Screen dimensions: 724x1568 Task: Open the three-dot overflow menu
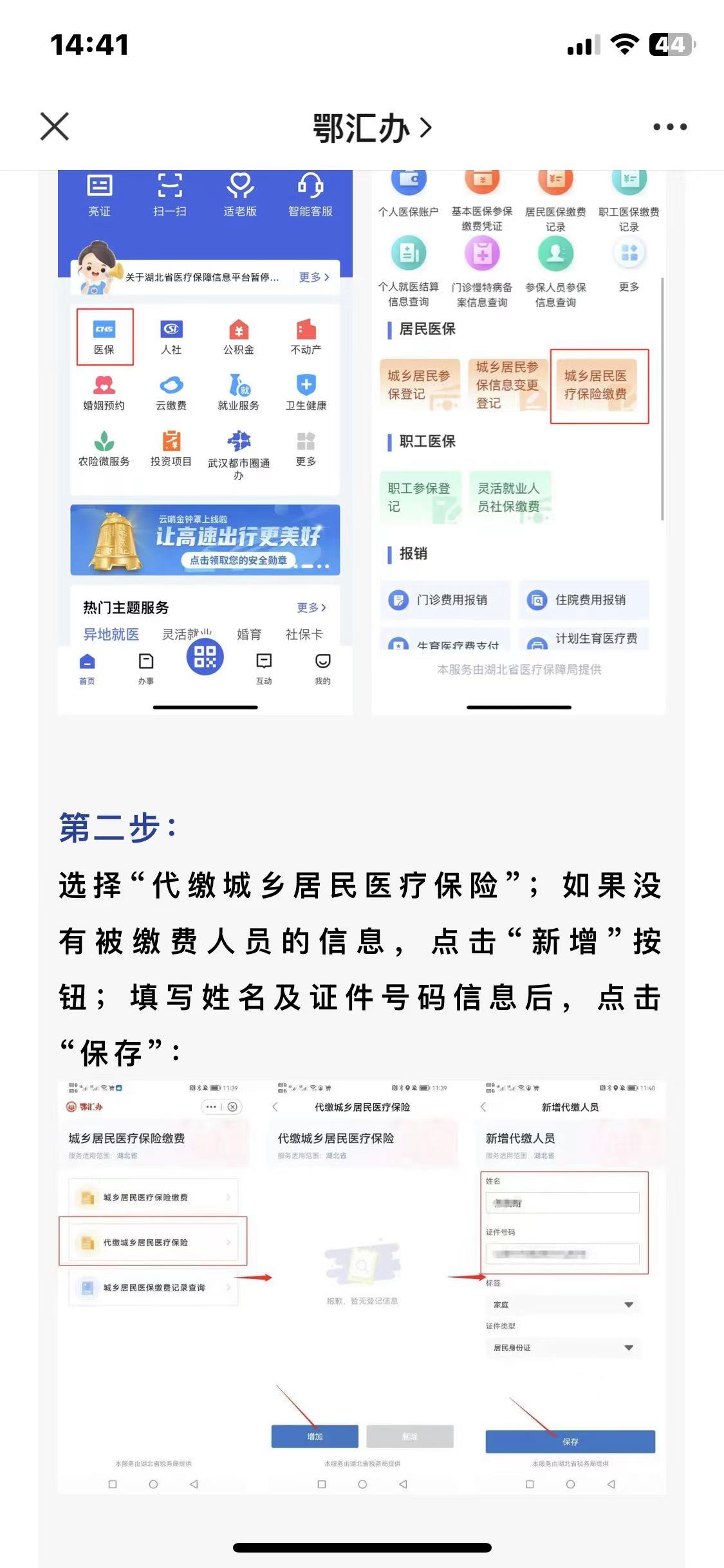(669, 127)
